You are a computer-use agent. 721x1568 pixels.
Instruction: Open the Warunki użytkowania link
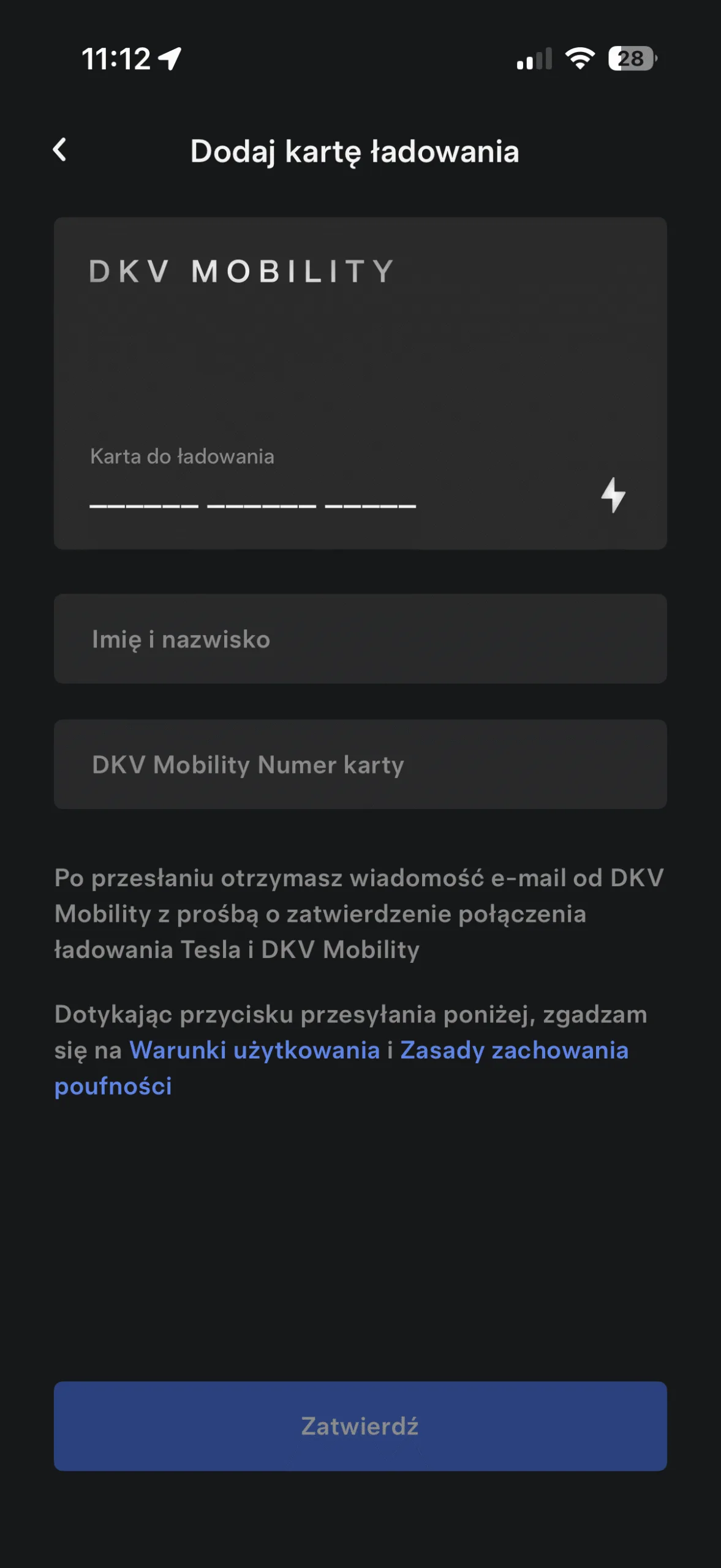click(x=254, y=1050)
